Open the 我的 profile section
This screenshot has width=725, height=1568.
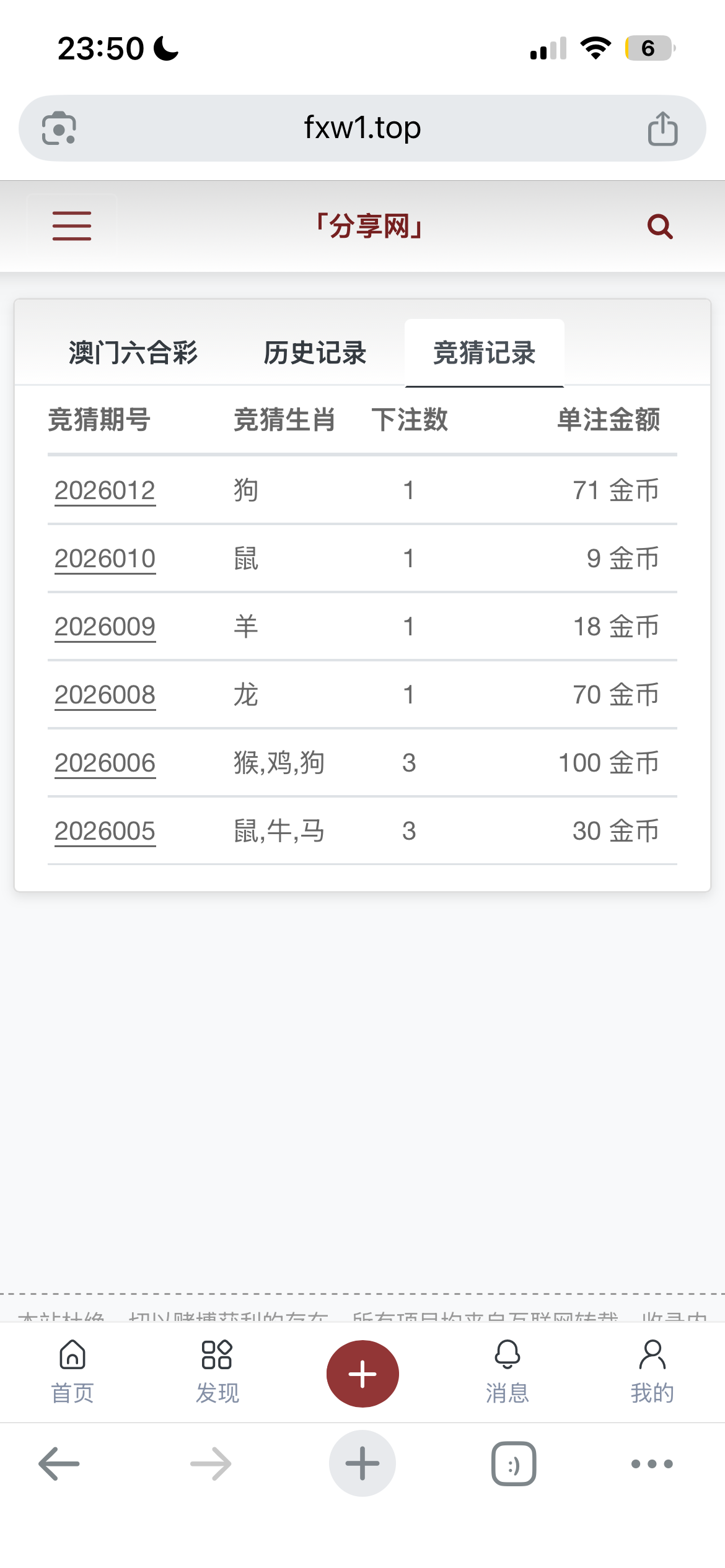[652, 1373]
